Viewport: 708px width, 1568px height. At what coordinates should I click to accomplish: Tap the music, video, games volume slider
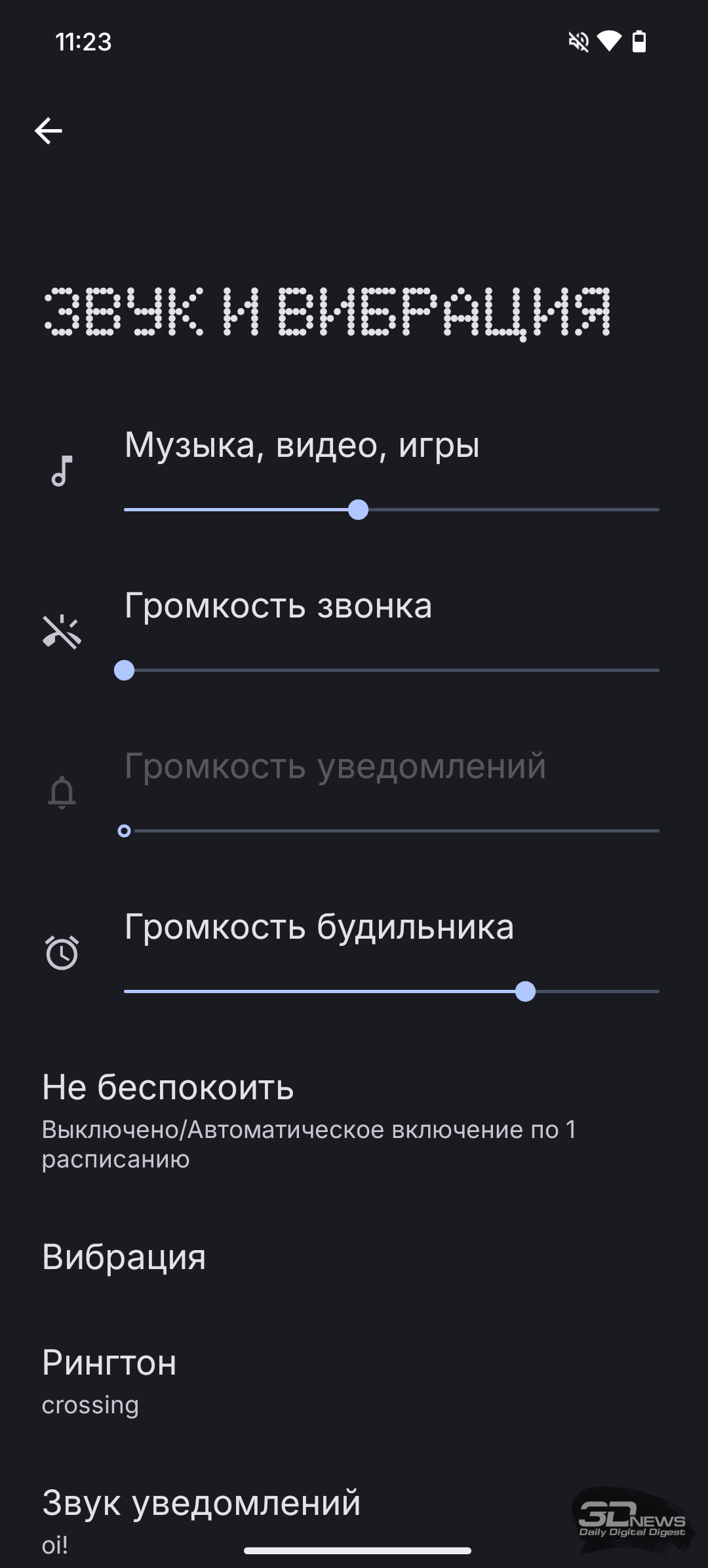[391, 509]
